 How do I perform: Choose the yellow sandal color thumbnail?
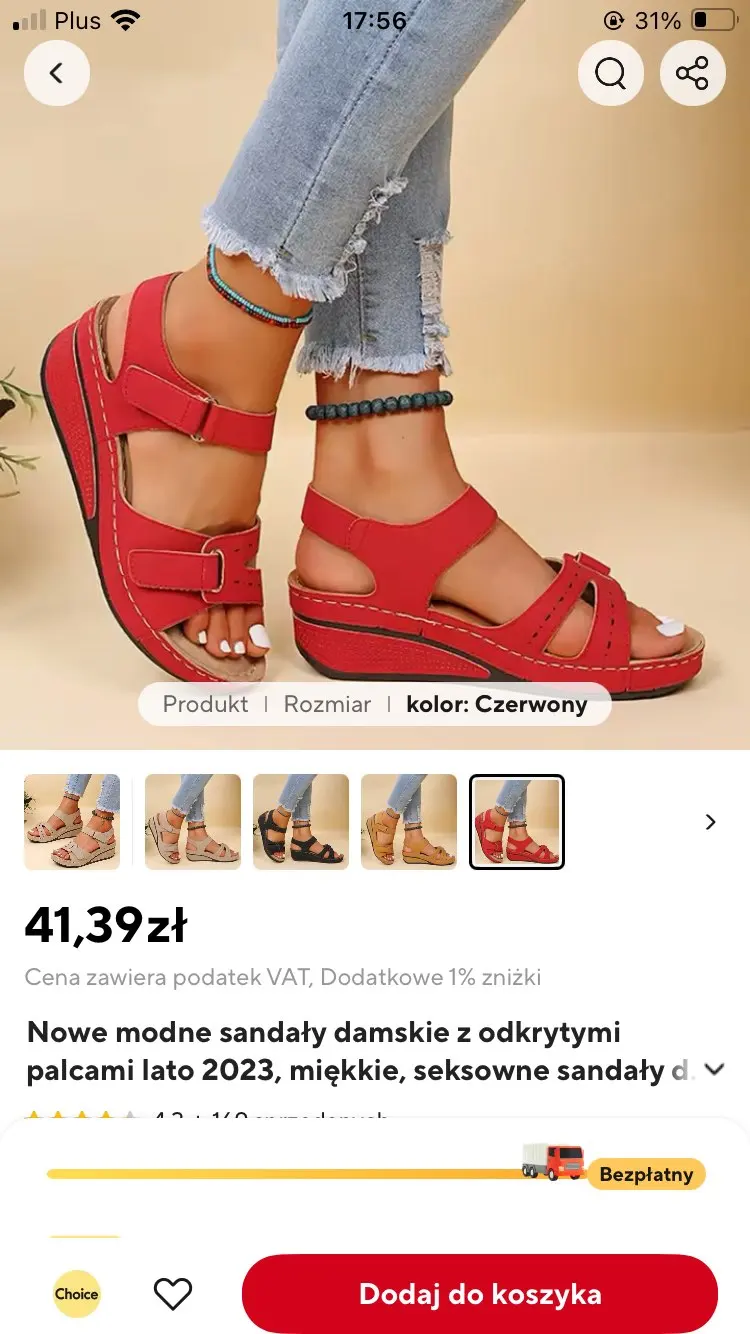coord(409,822)
